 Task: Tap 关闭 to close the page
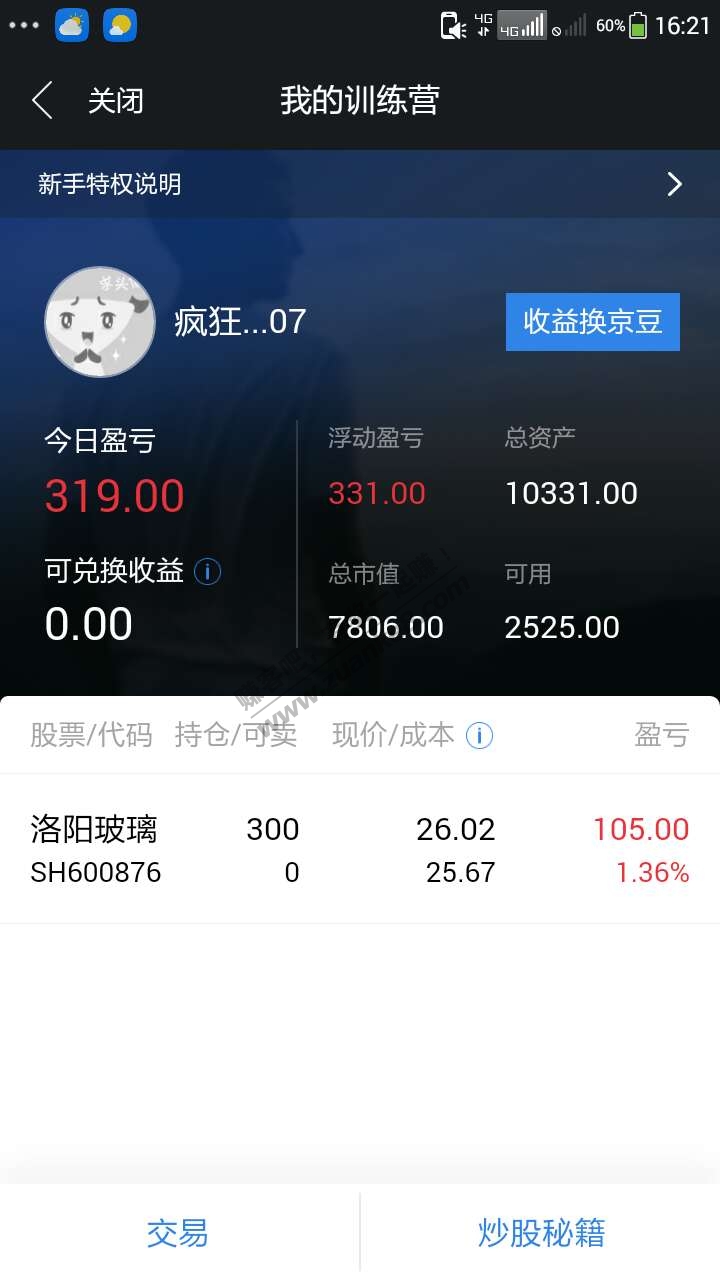click(x=118, y=100)
